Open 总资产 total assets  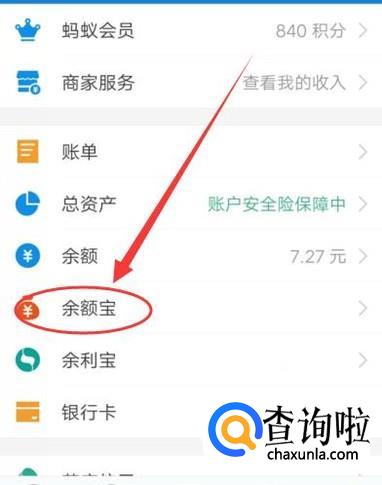[191, 204]
